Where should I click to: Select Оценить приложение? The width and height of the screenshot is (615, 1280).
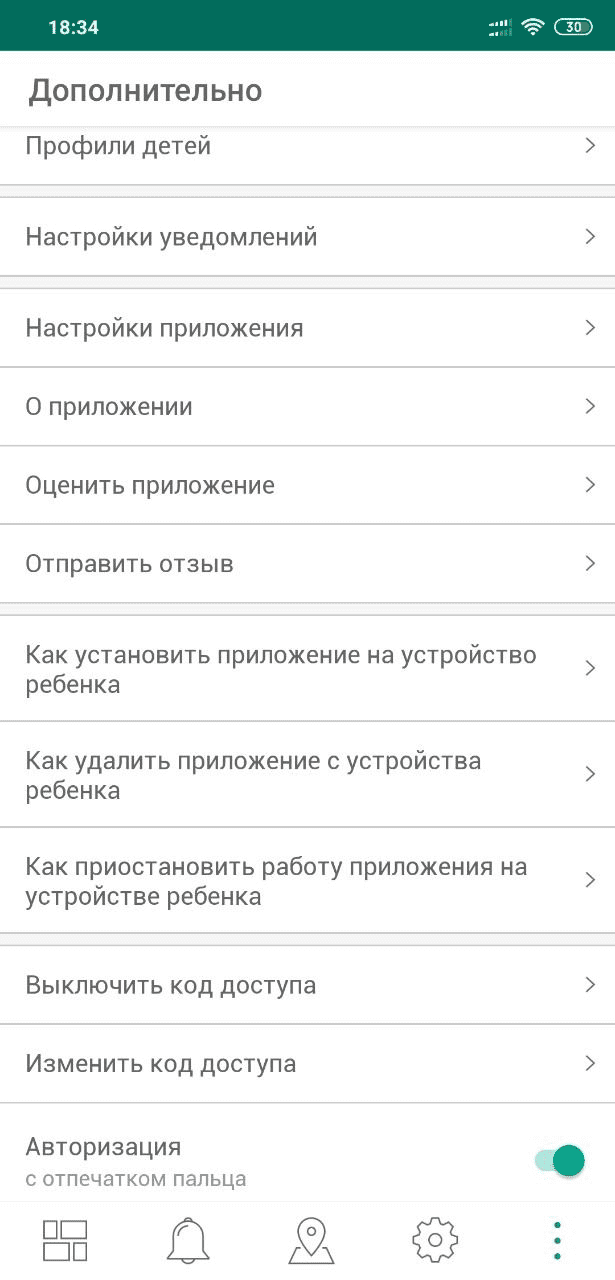pos(307,486)
